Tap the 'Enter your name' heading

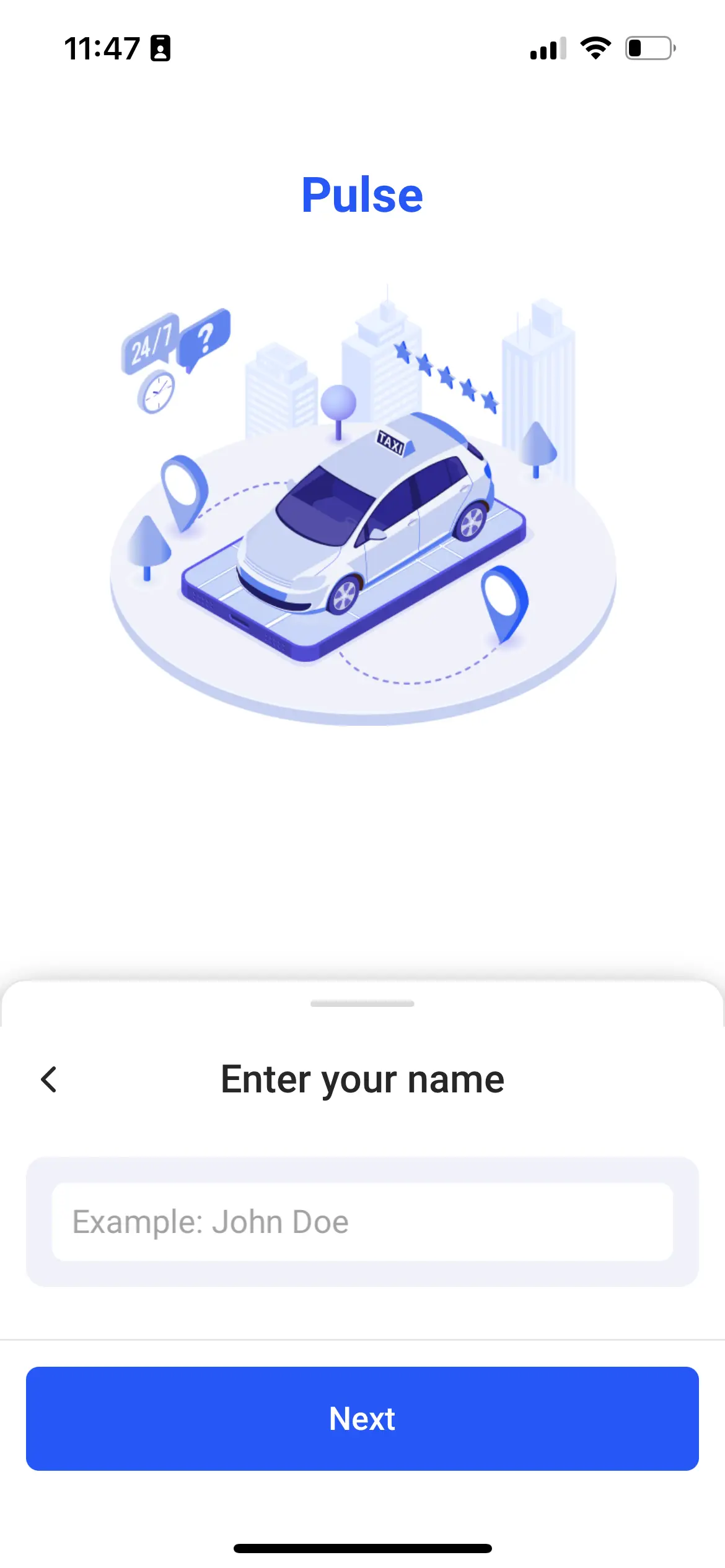[362, 1079]
